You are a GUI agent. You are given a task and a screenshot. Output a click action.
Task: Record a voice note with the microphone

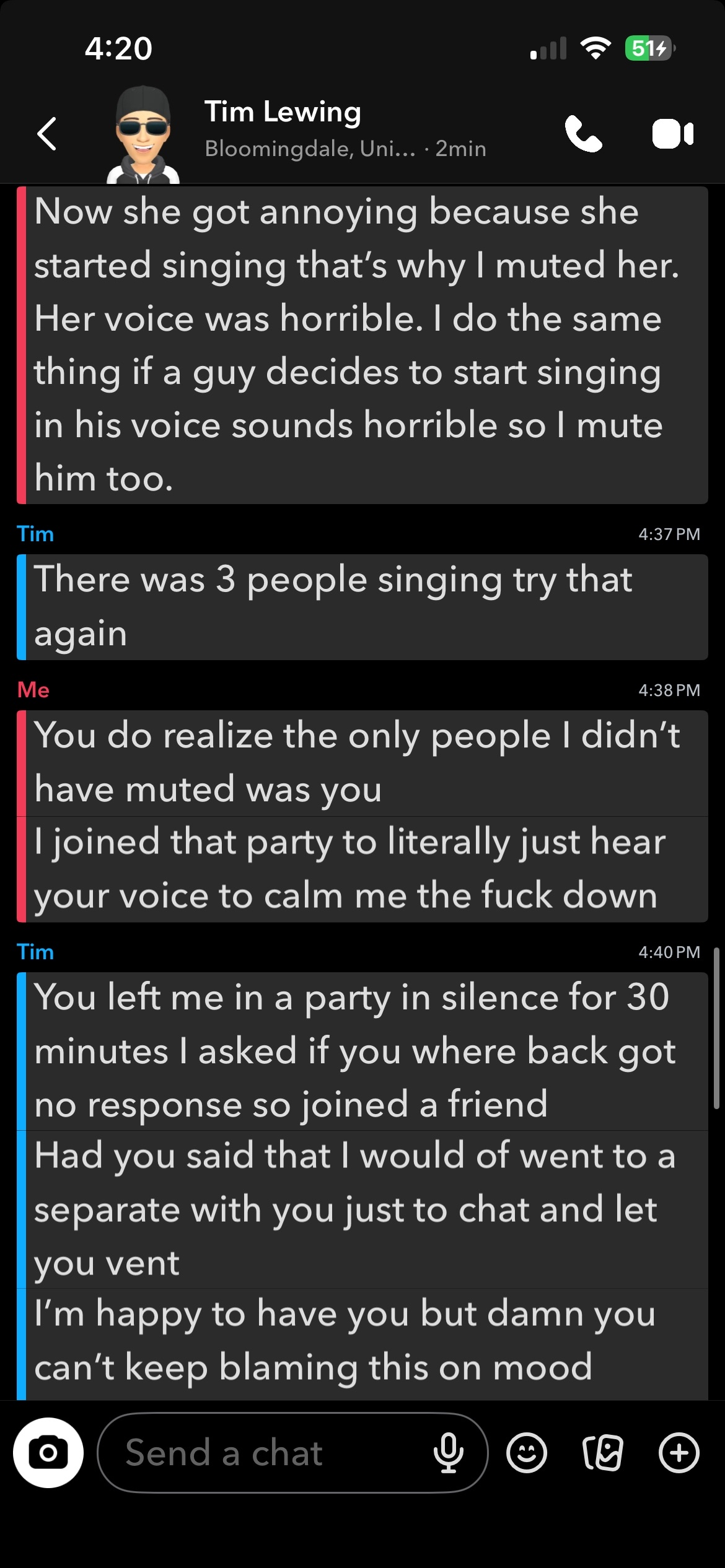[x=449, y=1453]
